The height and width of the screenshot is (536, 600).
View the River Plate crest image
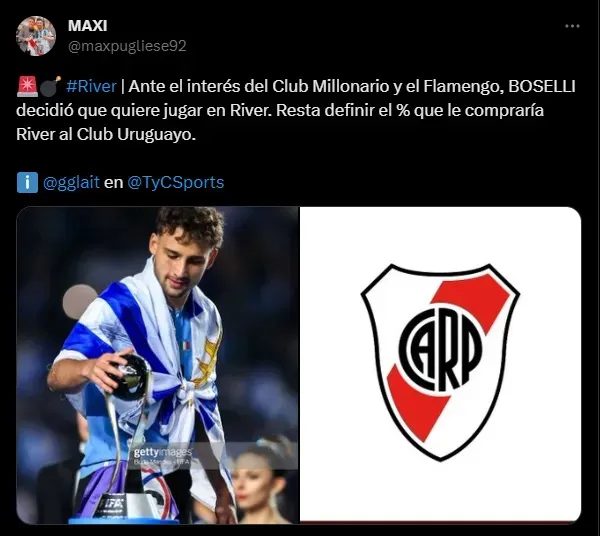[440, 364]
